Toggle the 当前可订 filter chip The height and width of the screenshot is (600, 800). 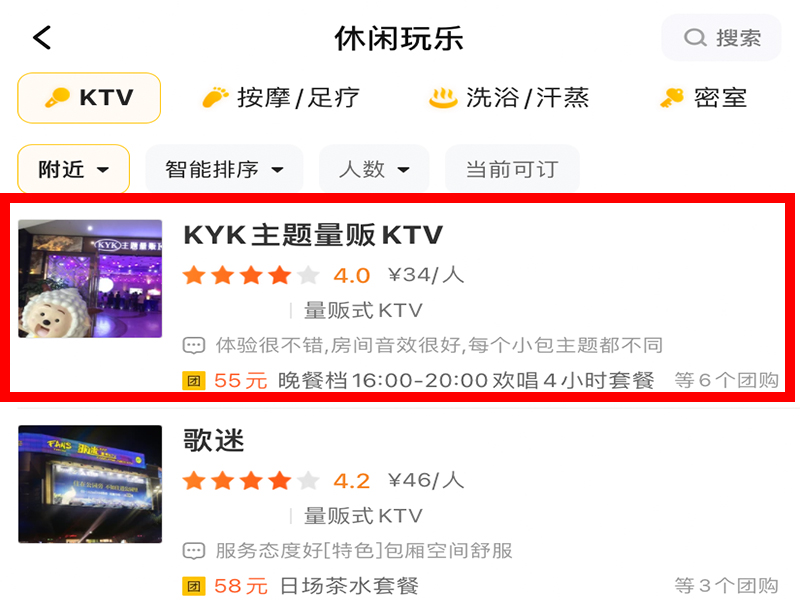(512, 170)
